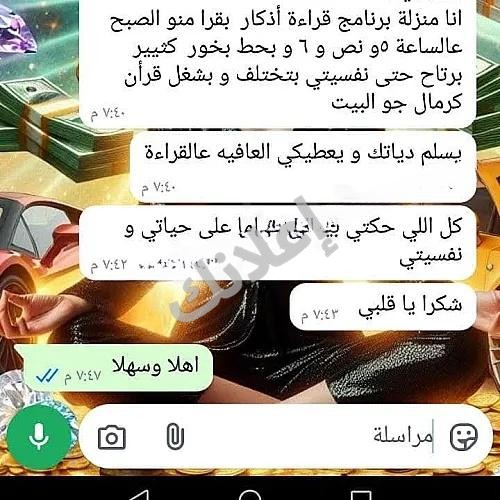Image resolution: width=500 pixels, height=500 pixels.
Task: Tap the paperclip attachment icon
Action: [175, 436]
